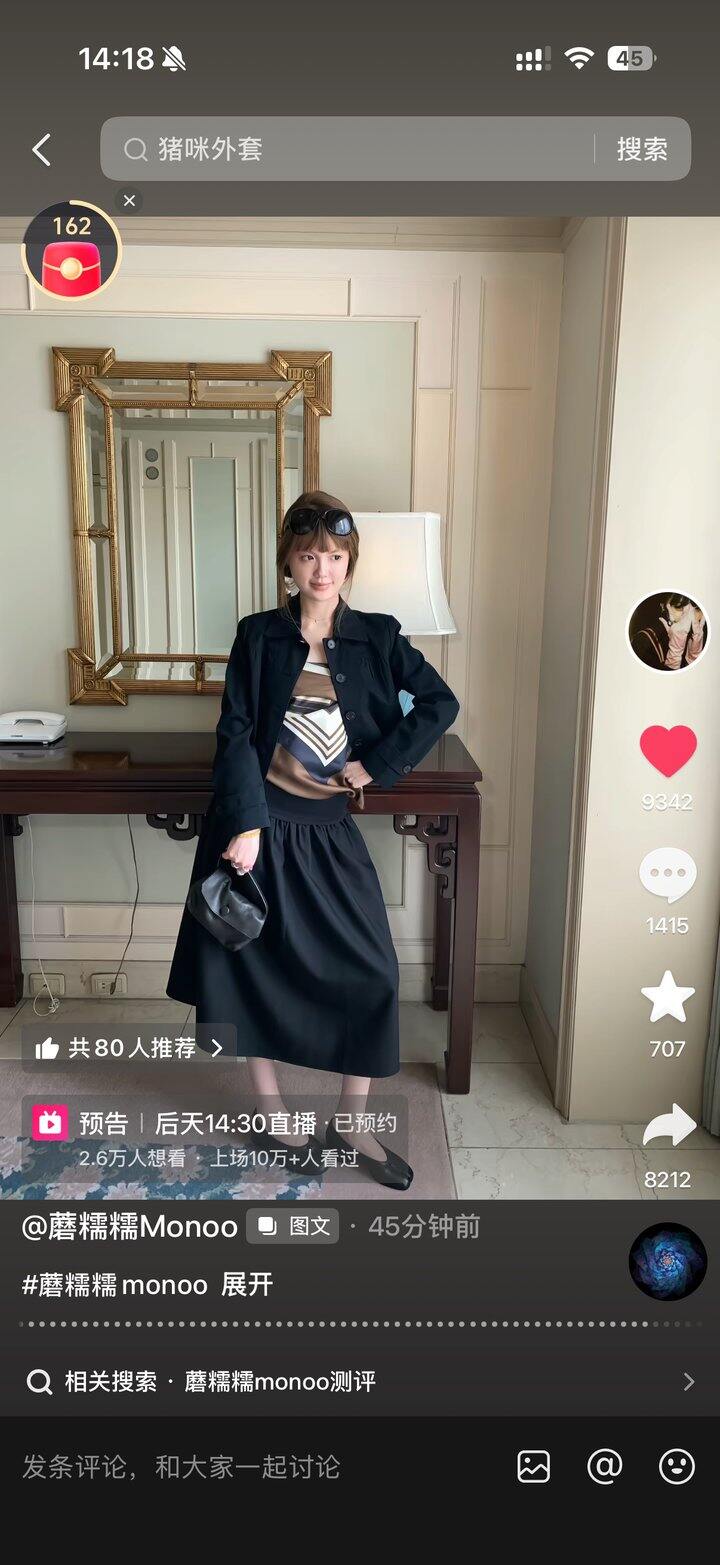Expand the caption with 展开
This screenshot has width=720, height=1565.
pos(247,1285)
